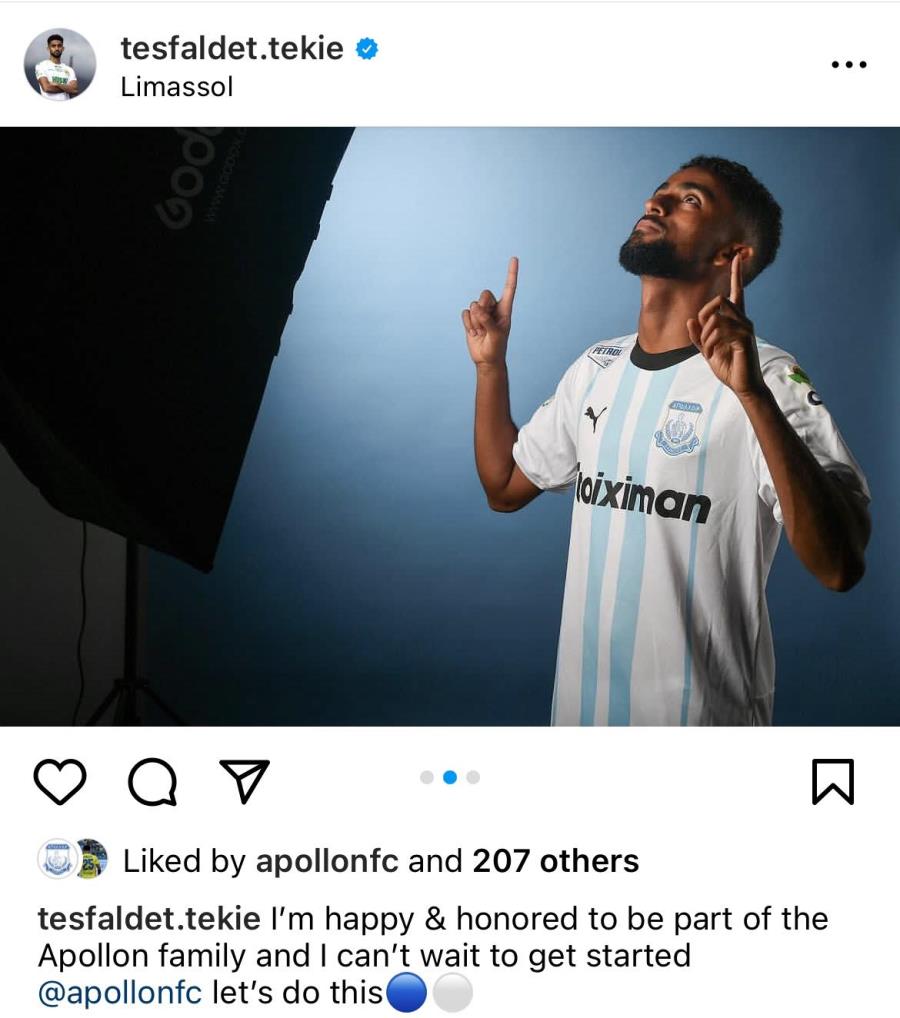Screen dimensions: 900x1018
Task: Open tesfaldet.tekie's profile picture
Action: [60, 65]
